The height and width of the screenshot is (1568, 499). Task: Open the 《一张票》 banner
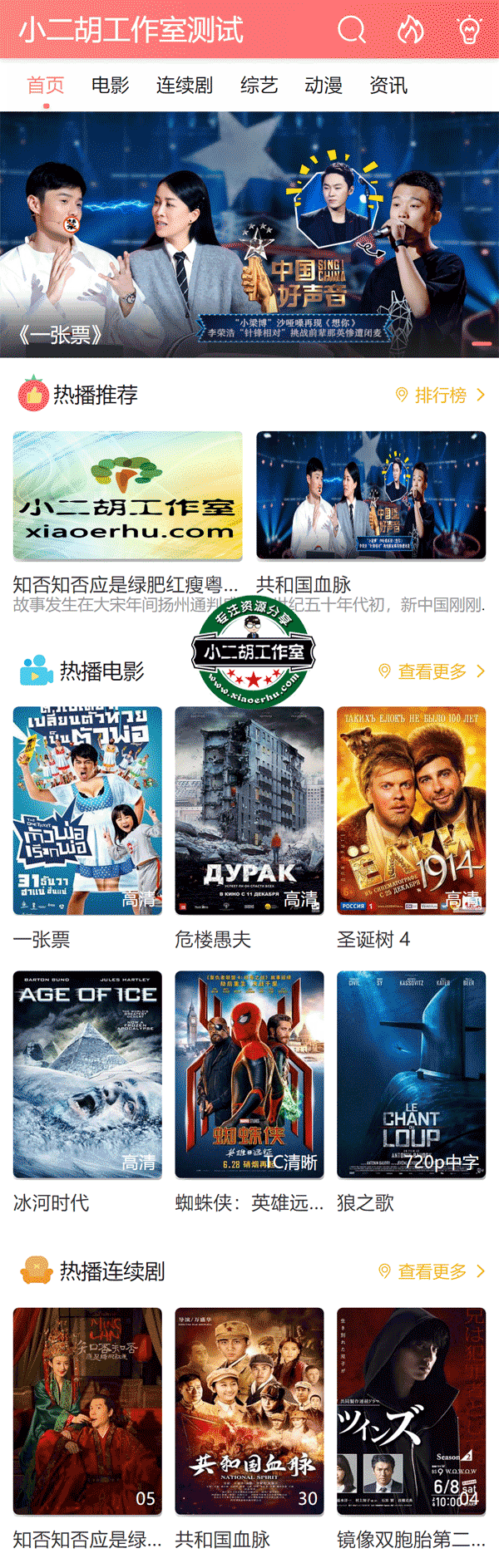249,235
